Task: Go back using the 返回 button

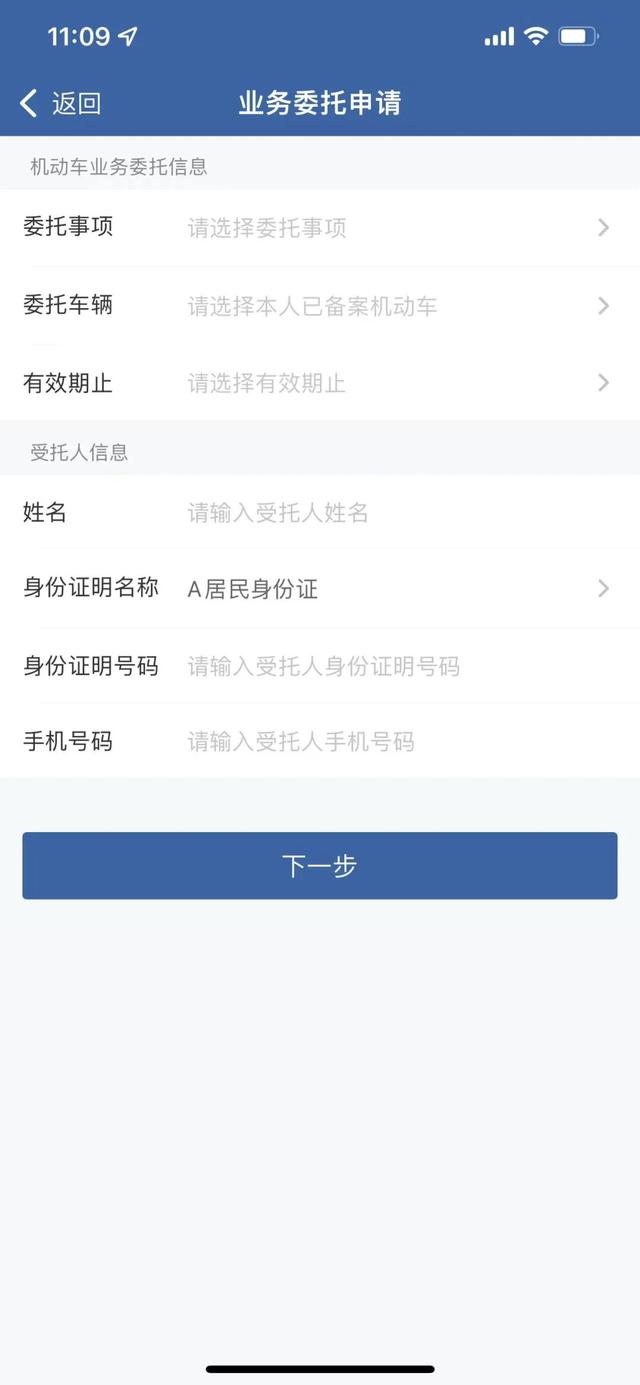Action: 60,103
